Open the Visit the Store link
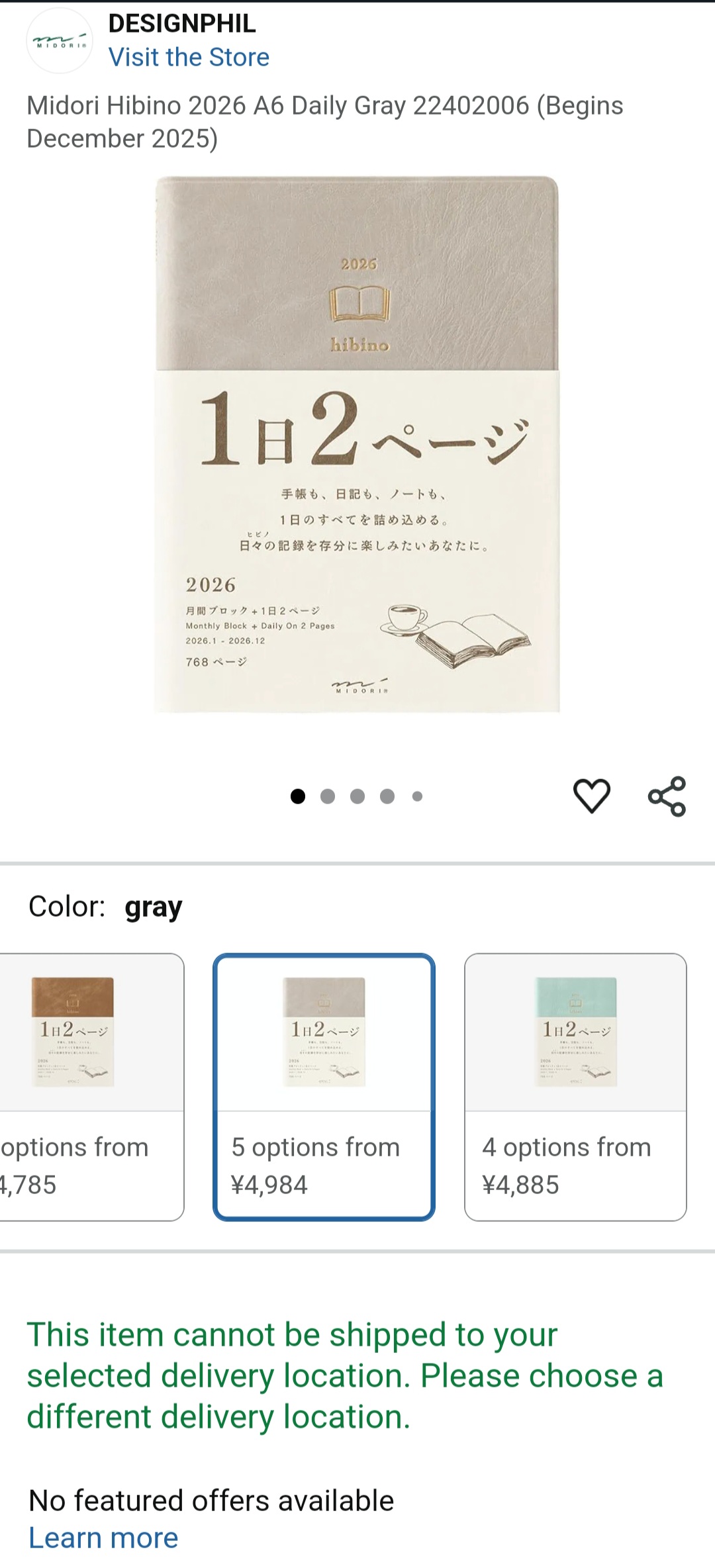This screenshot has width=715, height=1568. click(189, 57)
